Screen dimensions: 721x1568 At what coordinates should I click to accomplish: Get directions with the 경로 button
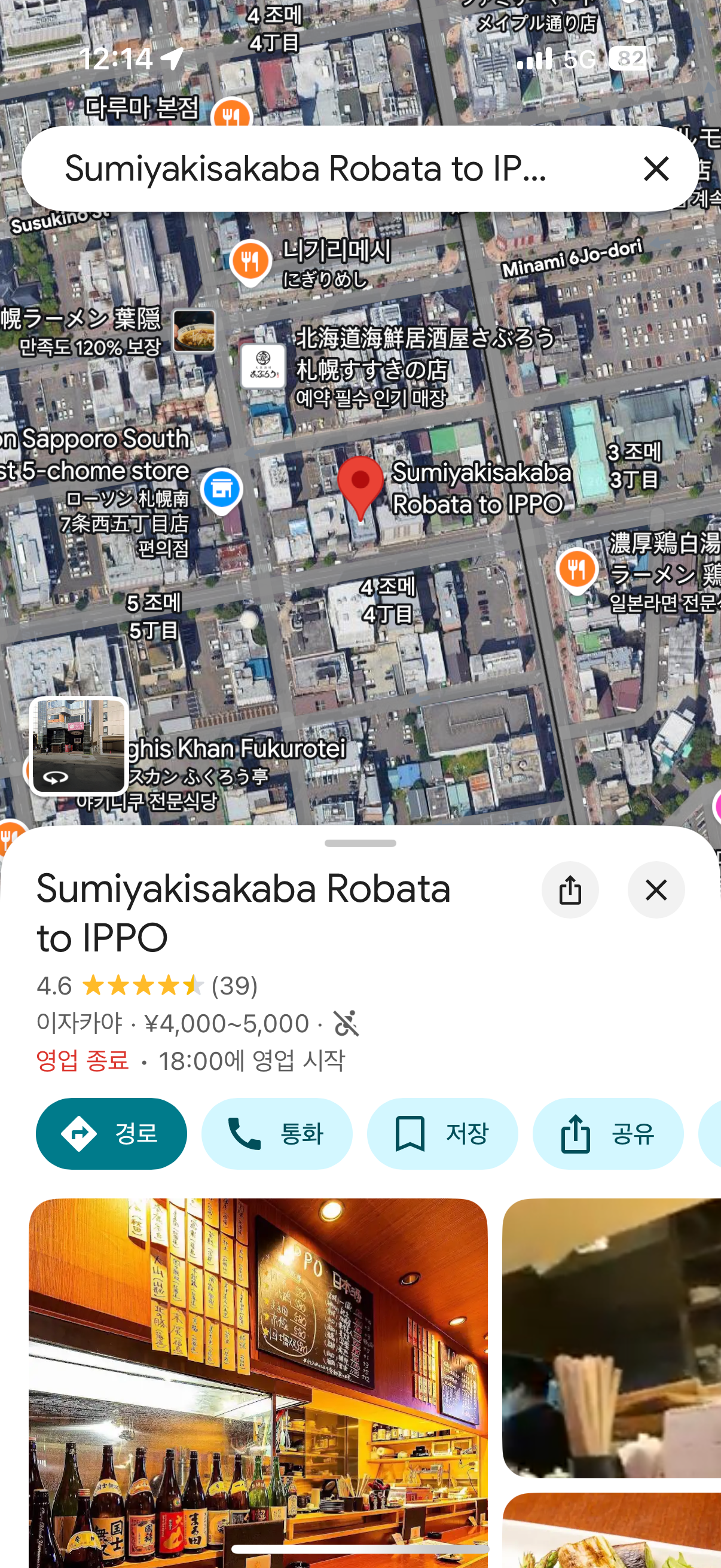click(111, 1133)
